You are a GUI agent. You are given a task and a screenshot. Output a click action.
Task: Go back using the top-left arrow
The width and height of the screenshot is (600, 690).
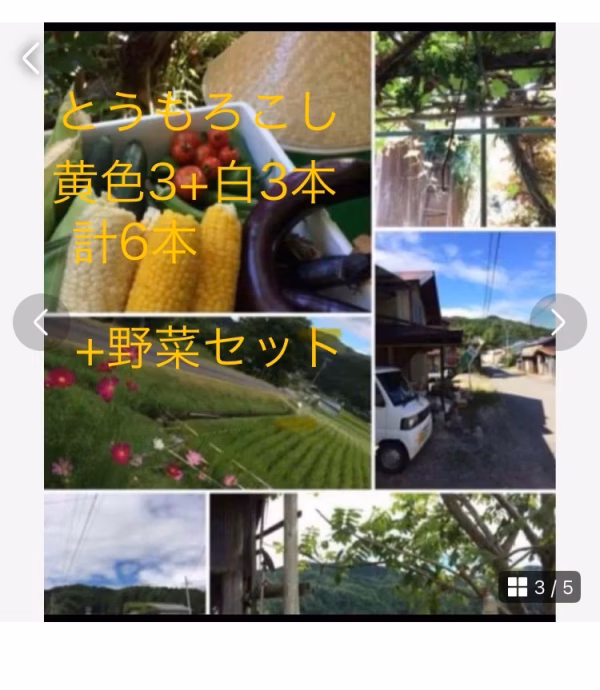coord(31,58)
